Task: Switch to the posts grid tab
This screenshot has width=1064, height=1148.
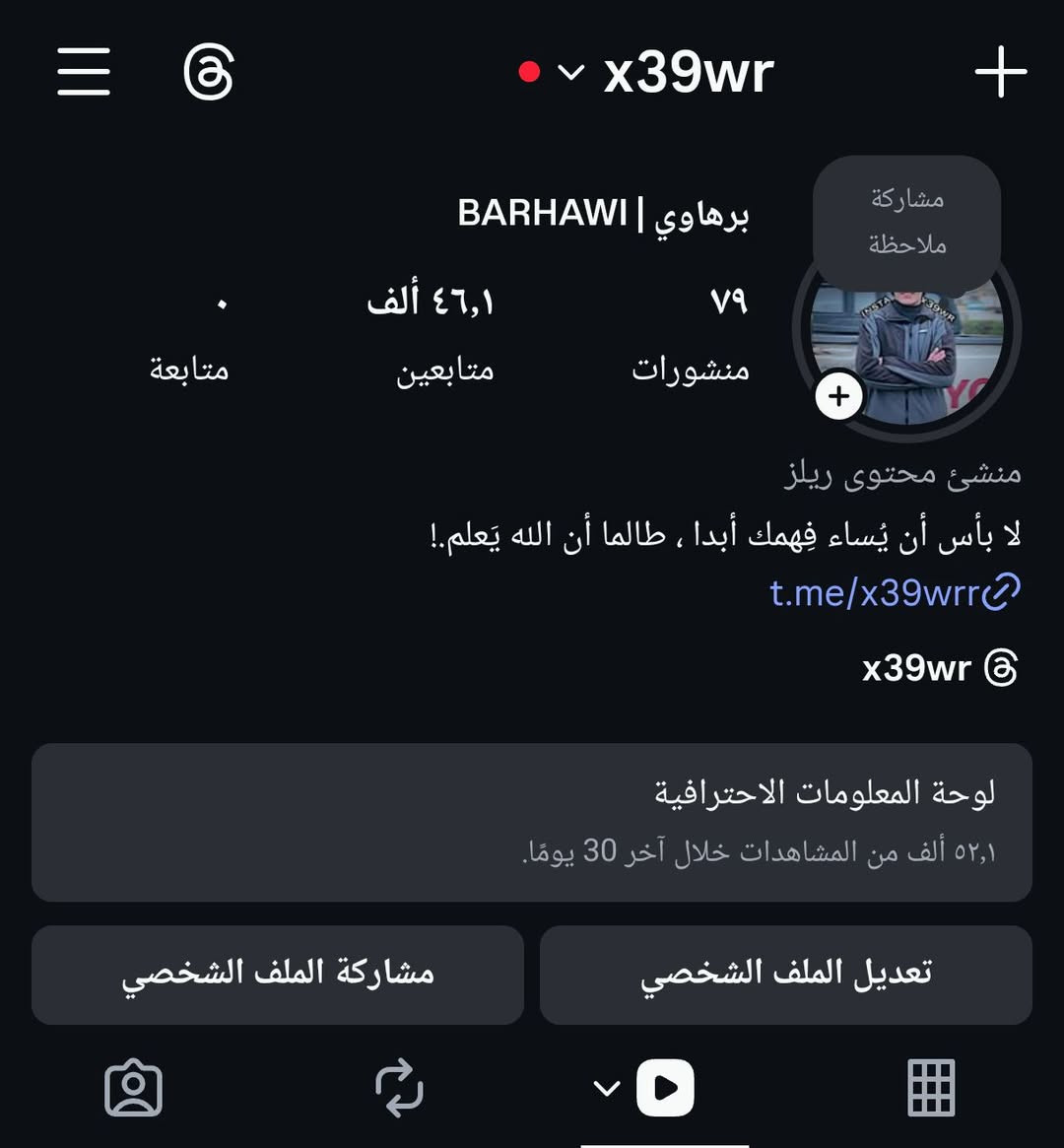Action: 931,1088
